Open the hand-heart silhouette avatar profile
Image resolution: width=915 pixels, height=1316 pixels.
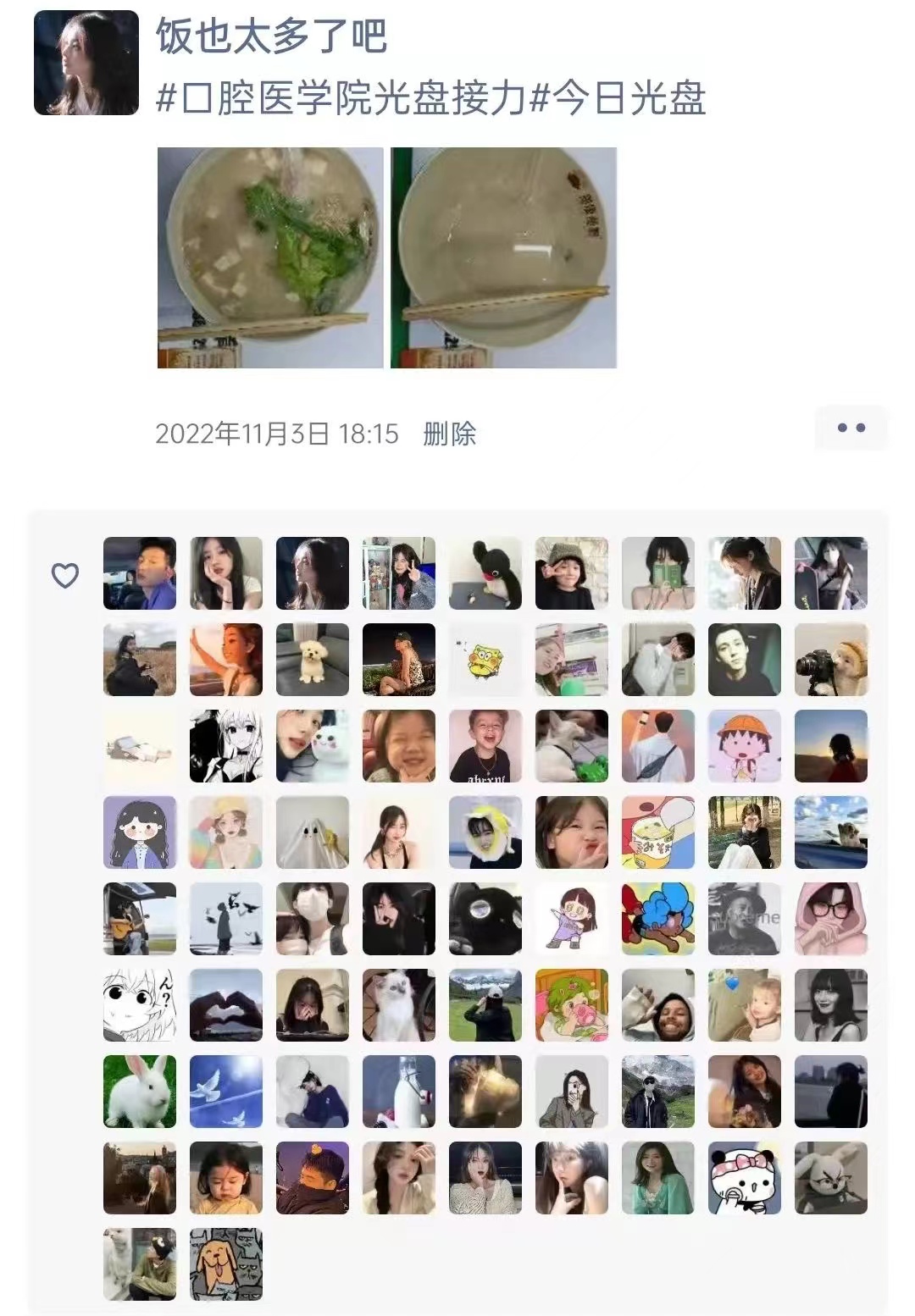pos(225,1005)
